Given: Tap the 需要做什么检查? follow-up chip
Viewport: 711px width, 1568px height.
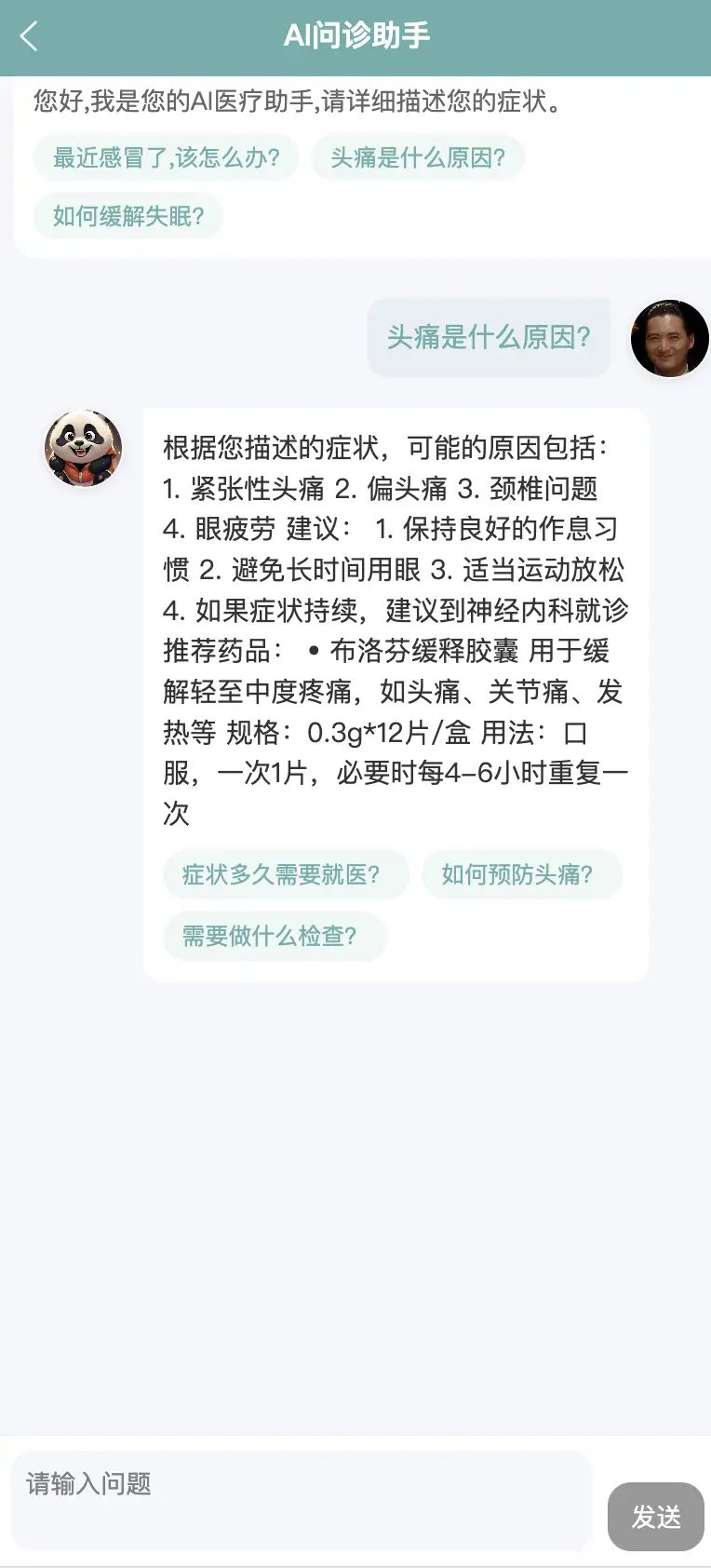Looking at the screenshot, I should pos(270,936).
